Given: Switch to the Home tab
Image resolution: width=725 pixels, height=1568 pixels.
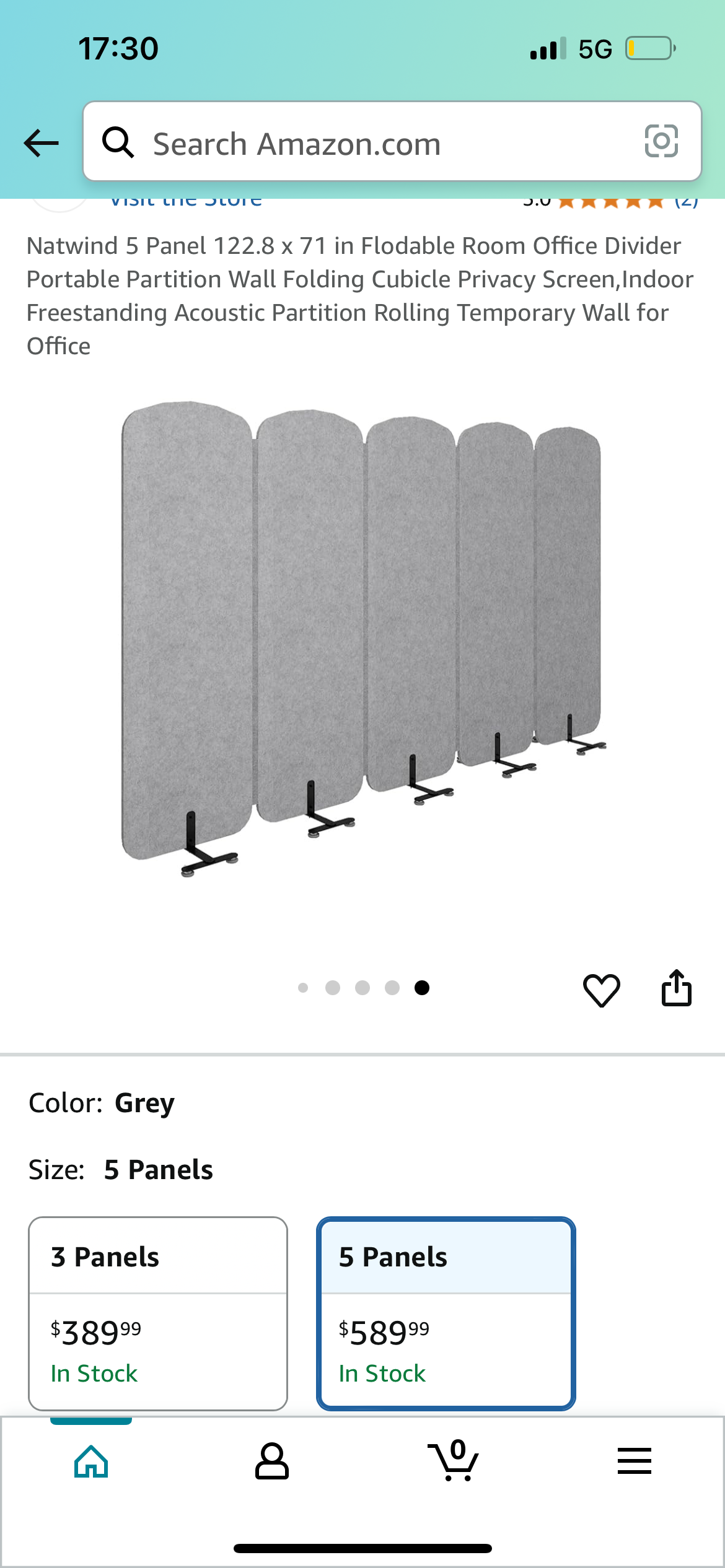Looking at the screenshot, I should 91,1461.
